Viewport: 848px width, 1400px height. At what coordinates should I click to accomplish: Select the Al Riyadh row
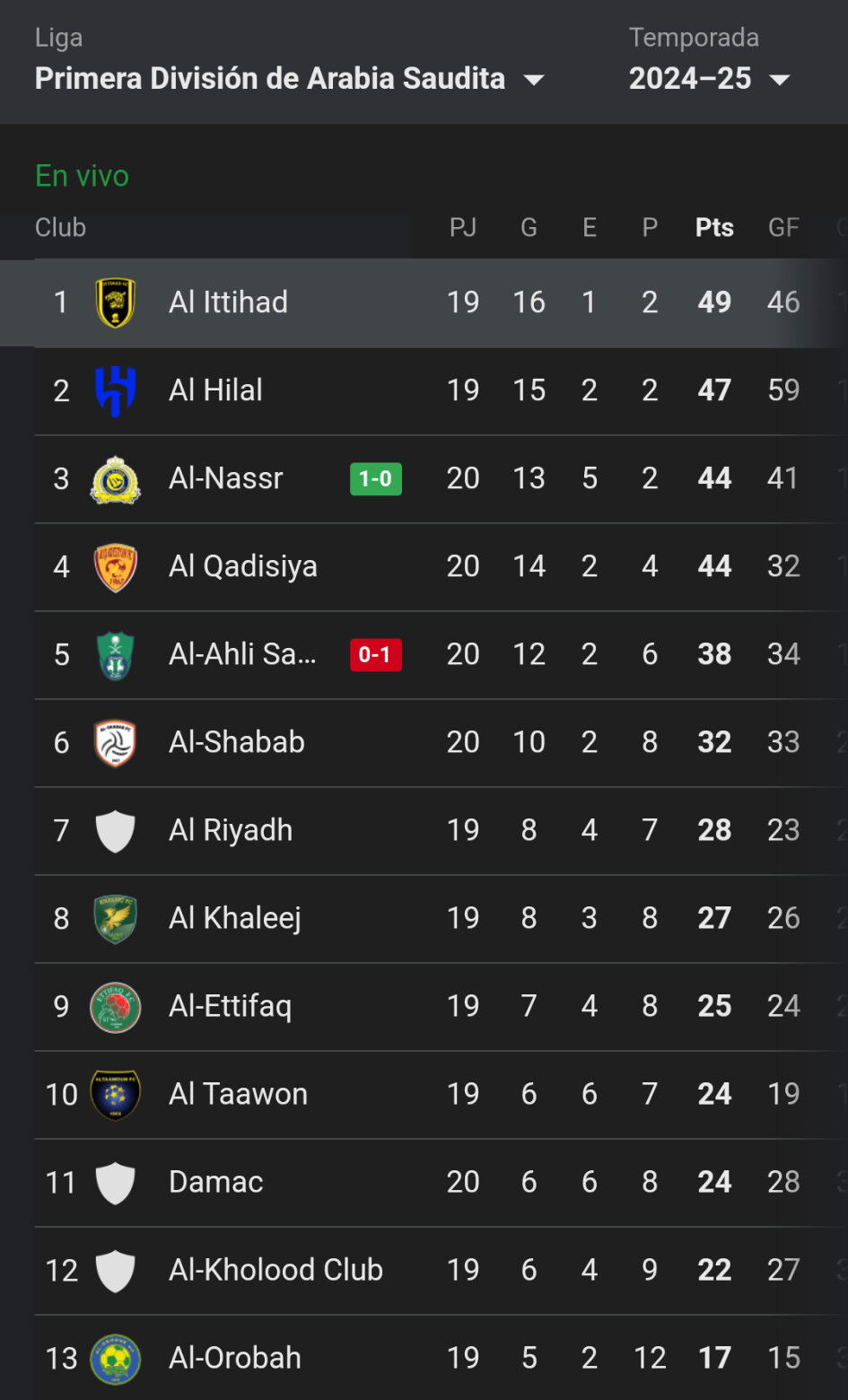[441, 830]
